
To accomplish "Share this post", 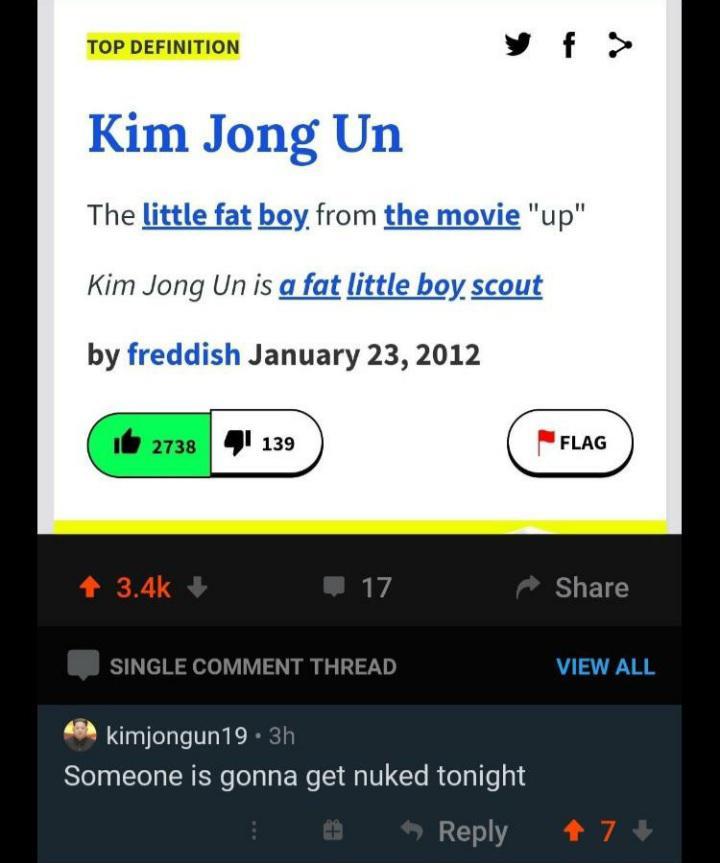I will (x=573, y=587).
